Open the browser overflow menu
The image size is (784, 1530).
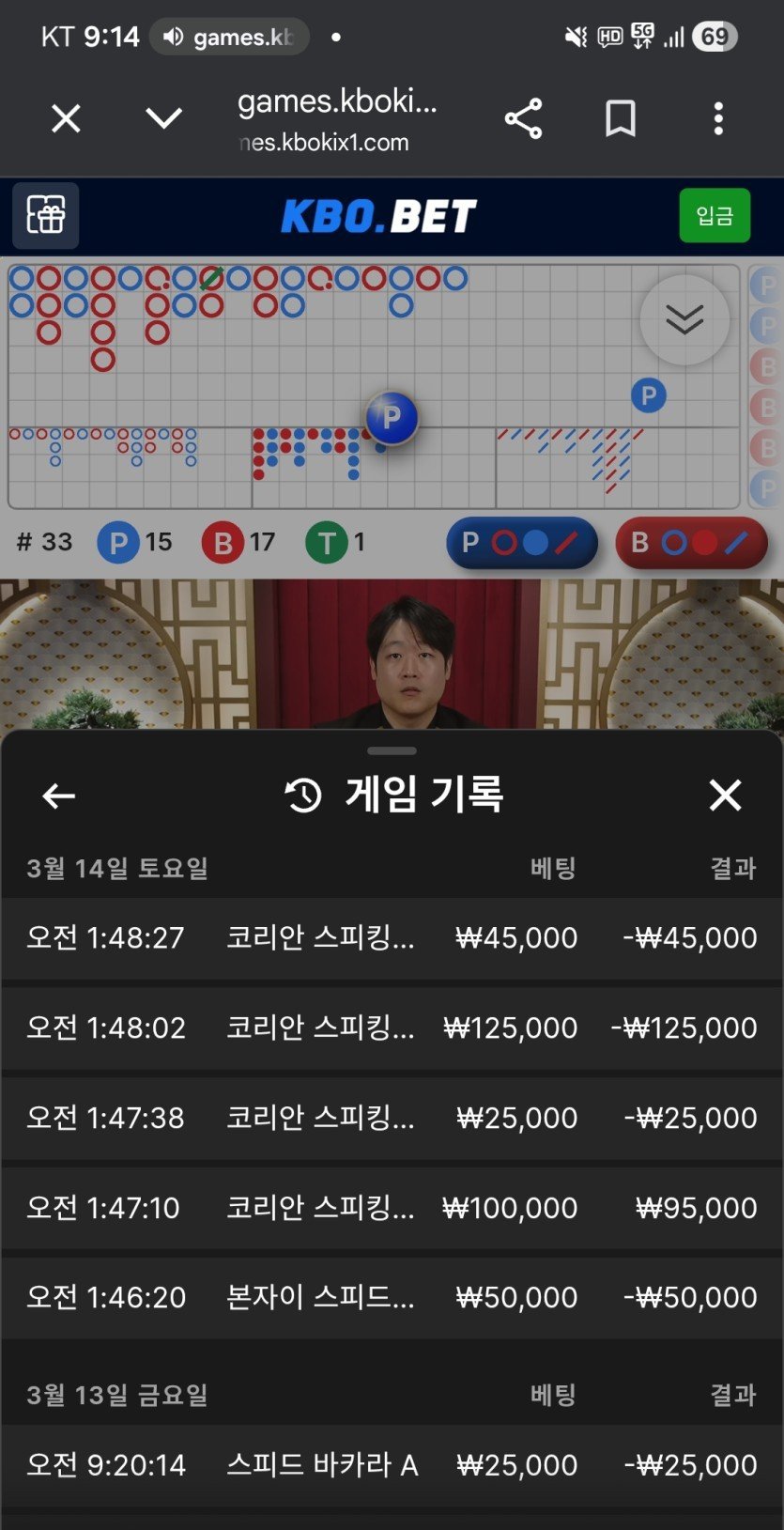(718, 119)
